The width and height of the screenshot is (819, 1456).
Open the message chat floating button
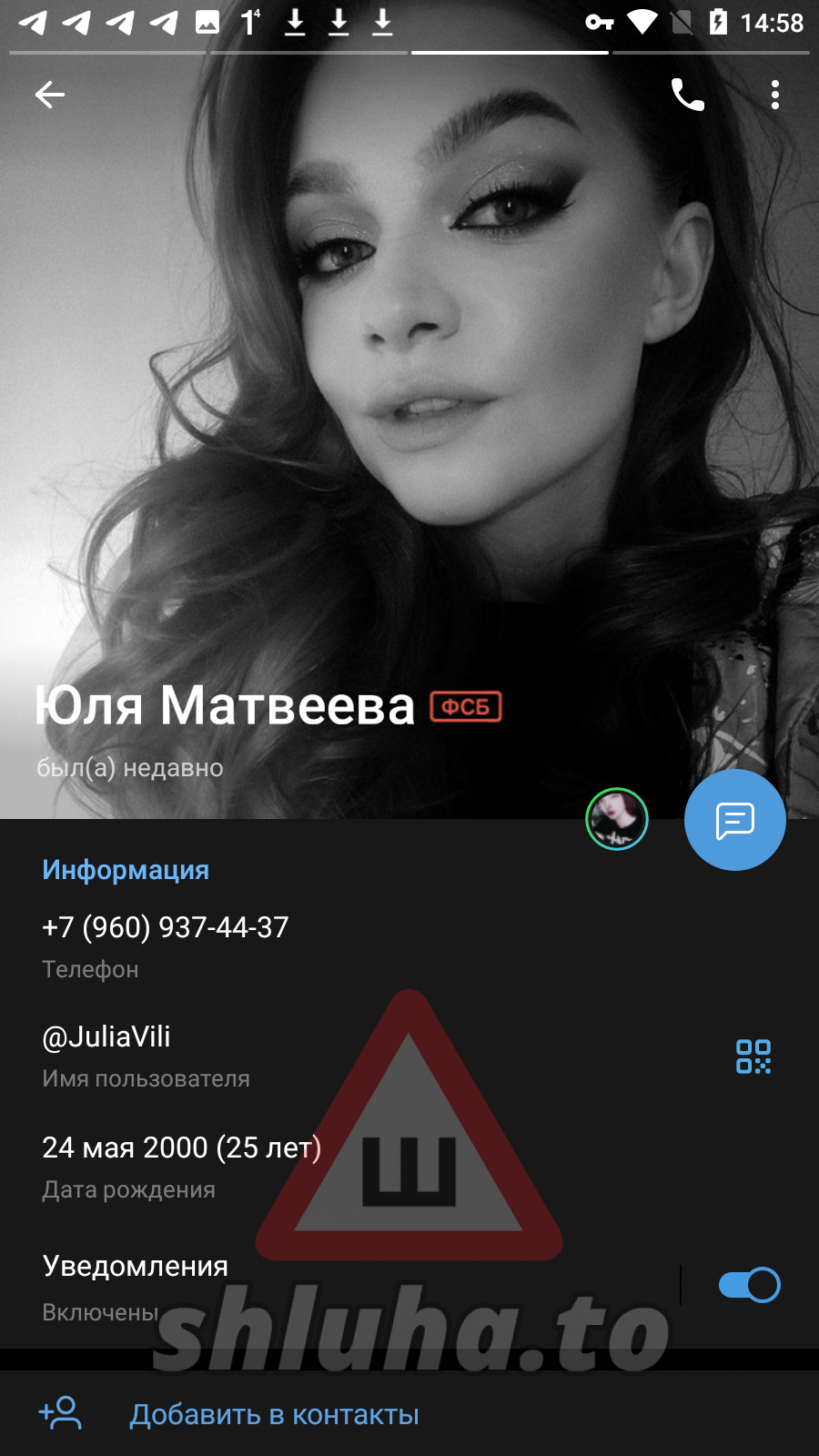[734, 820]
